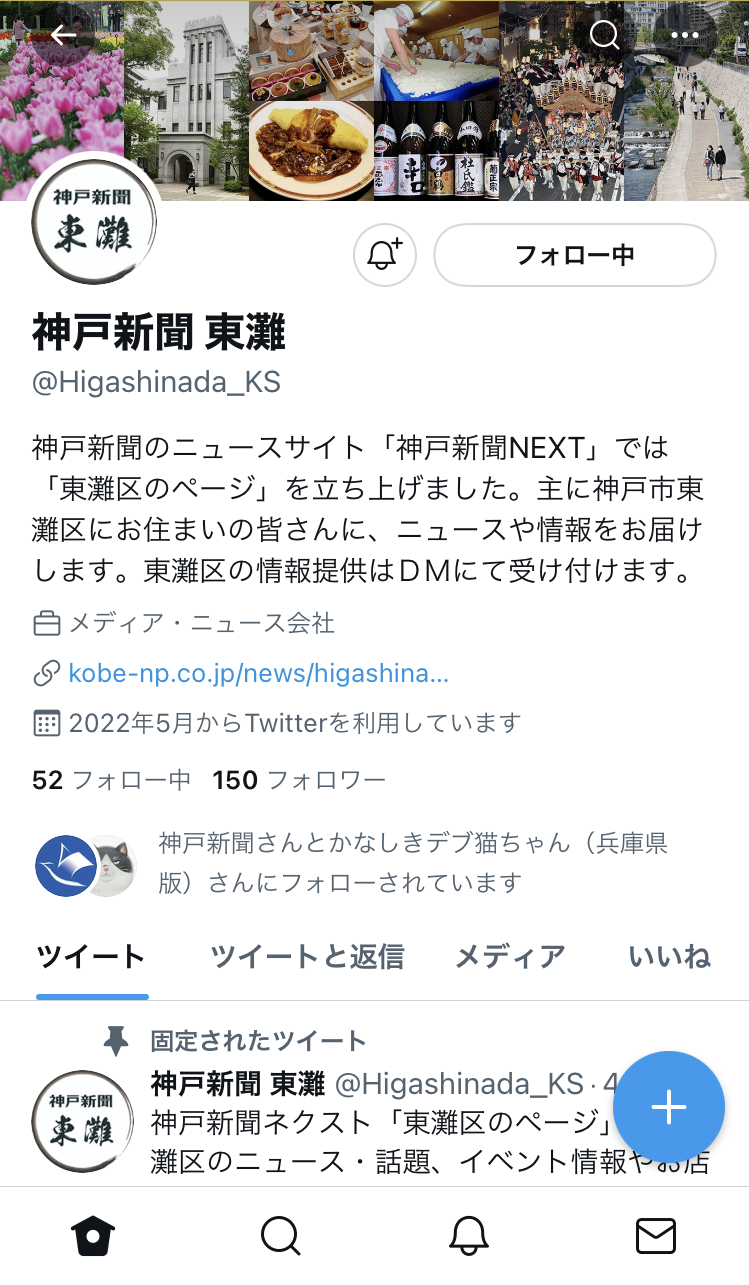Image resolution: width=749 pixels, height=1285 pixels.
Task: Open the three-dot more options menu
Action: (x=686, y=34)
